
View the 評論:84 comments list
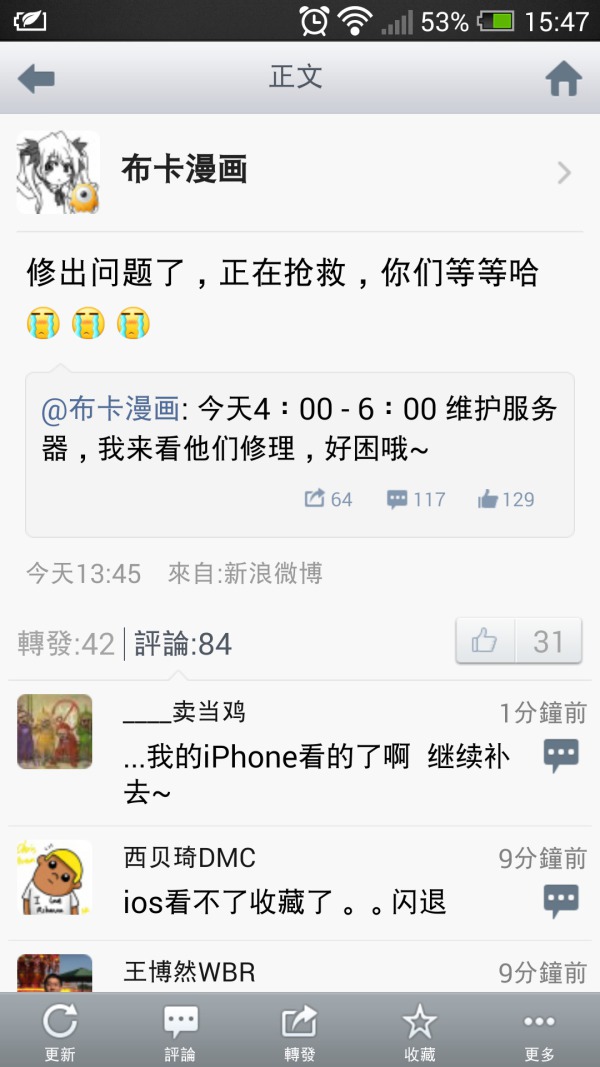click(183, 644)
